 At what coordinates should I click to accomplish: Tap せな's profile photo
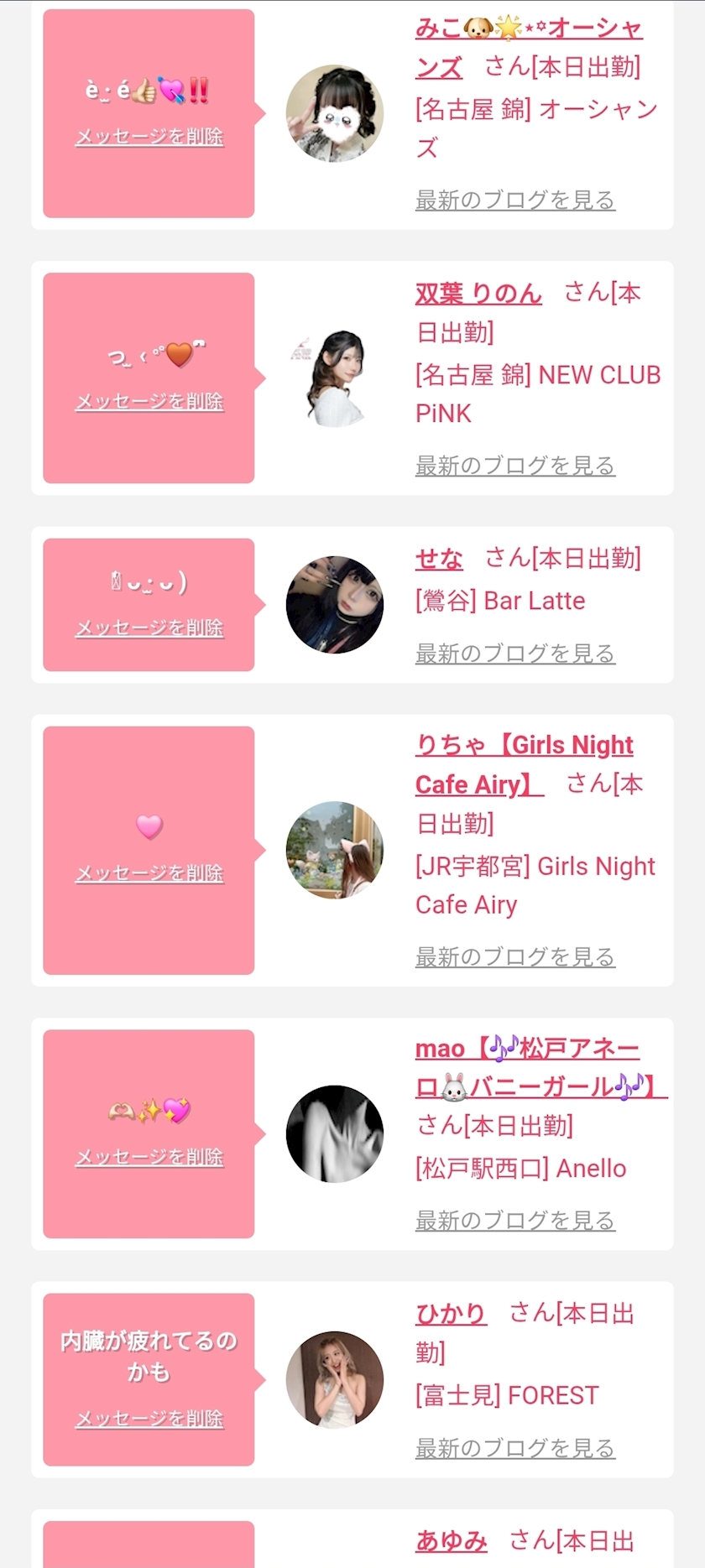point(335,605)
